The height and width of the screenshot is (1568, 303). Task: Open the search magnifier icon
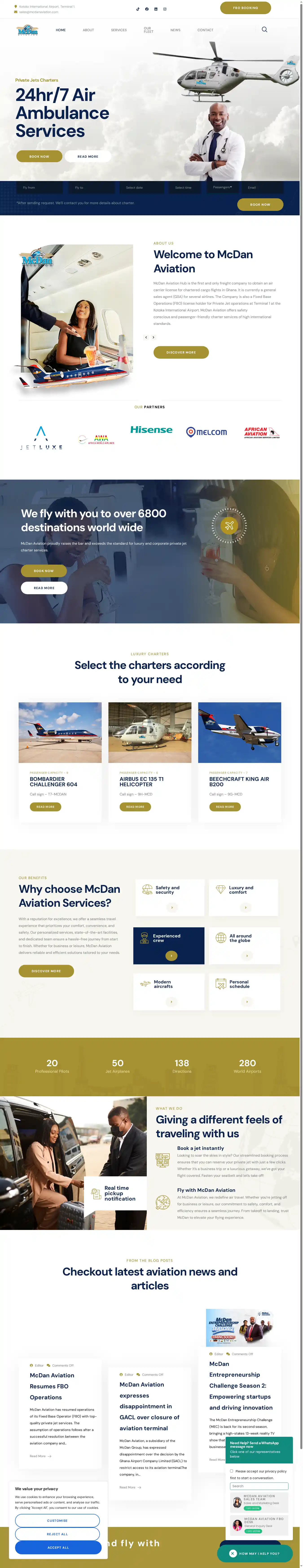pos(264,29)
